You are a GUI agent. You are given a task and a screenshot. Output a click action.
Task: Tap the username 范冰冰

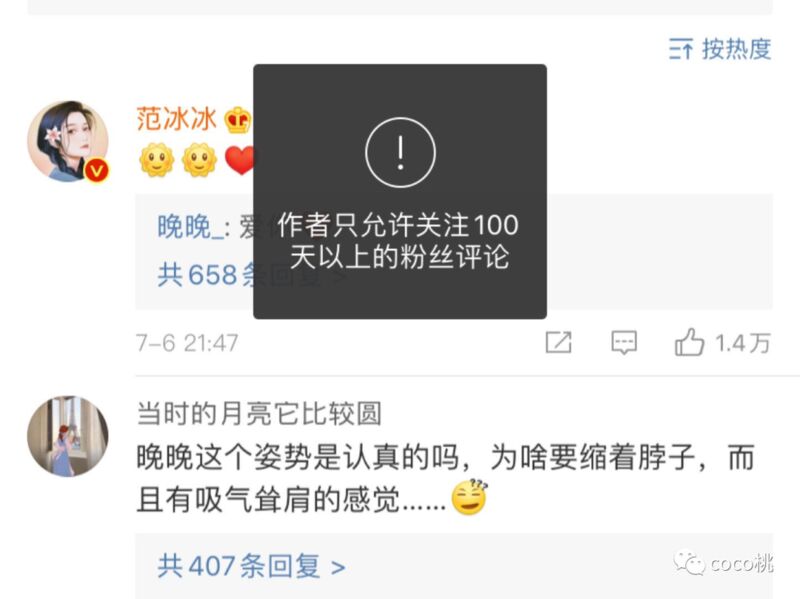[x=177, y=119]
